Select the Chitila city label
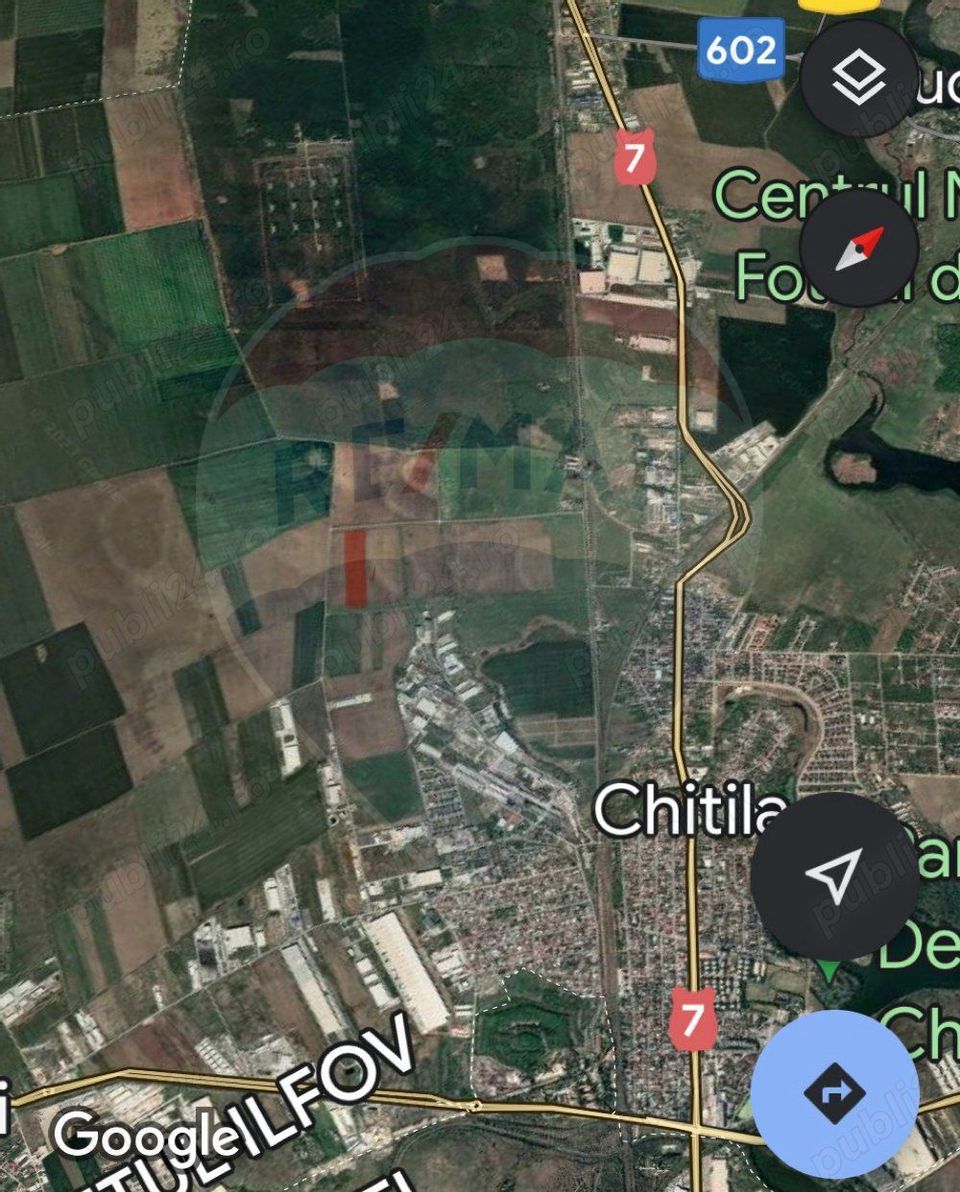Viewport: 960px width, 1192px height. pyautogui.click(x=690, y=812)
